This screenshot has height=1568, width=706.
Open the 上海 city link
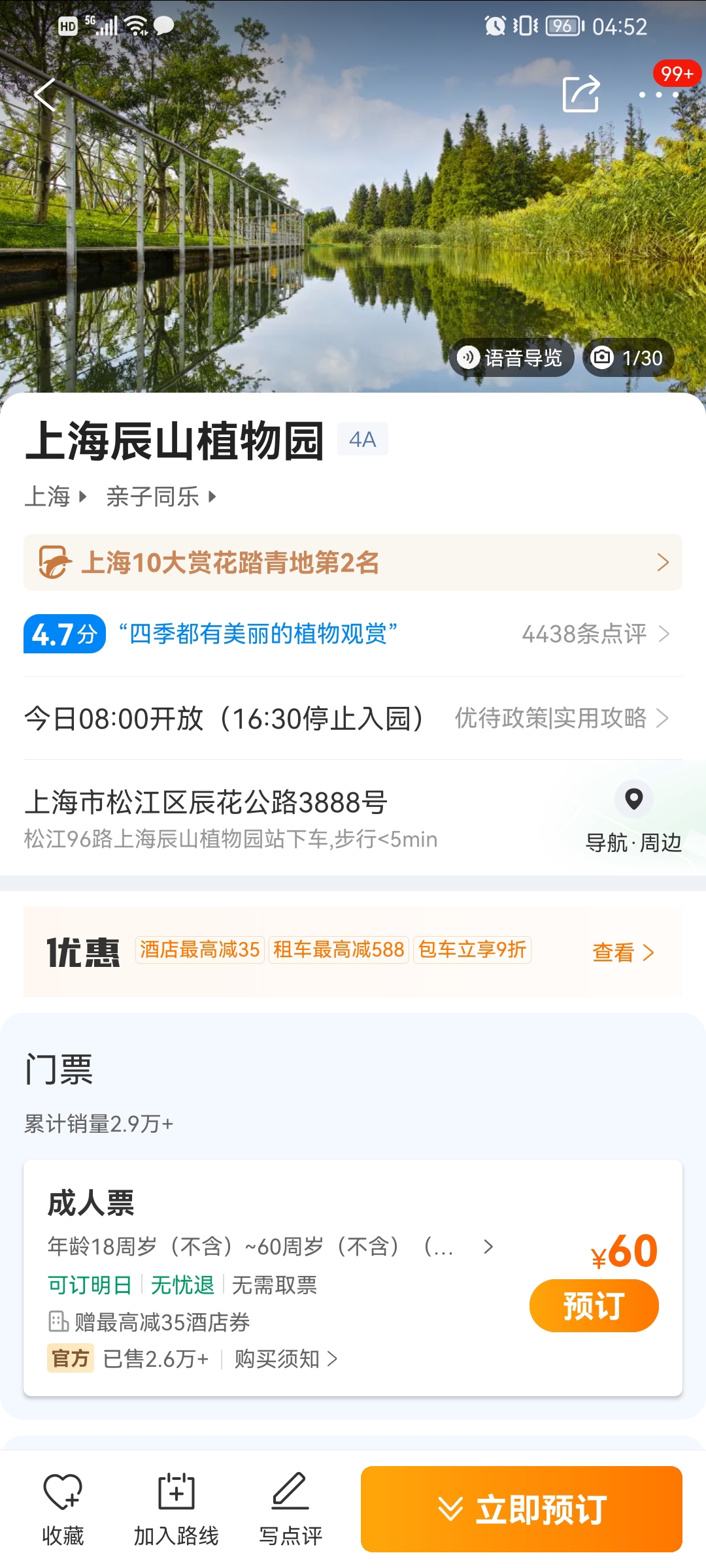pos(55,497)
